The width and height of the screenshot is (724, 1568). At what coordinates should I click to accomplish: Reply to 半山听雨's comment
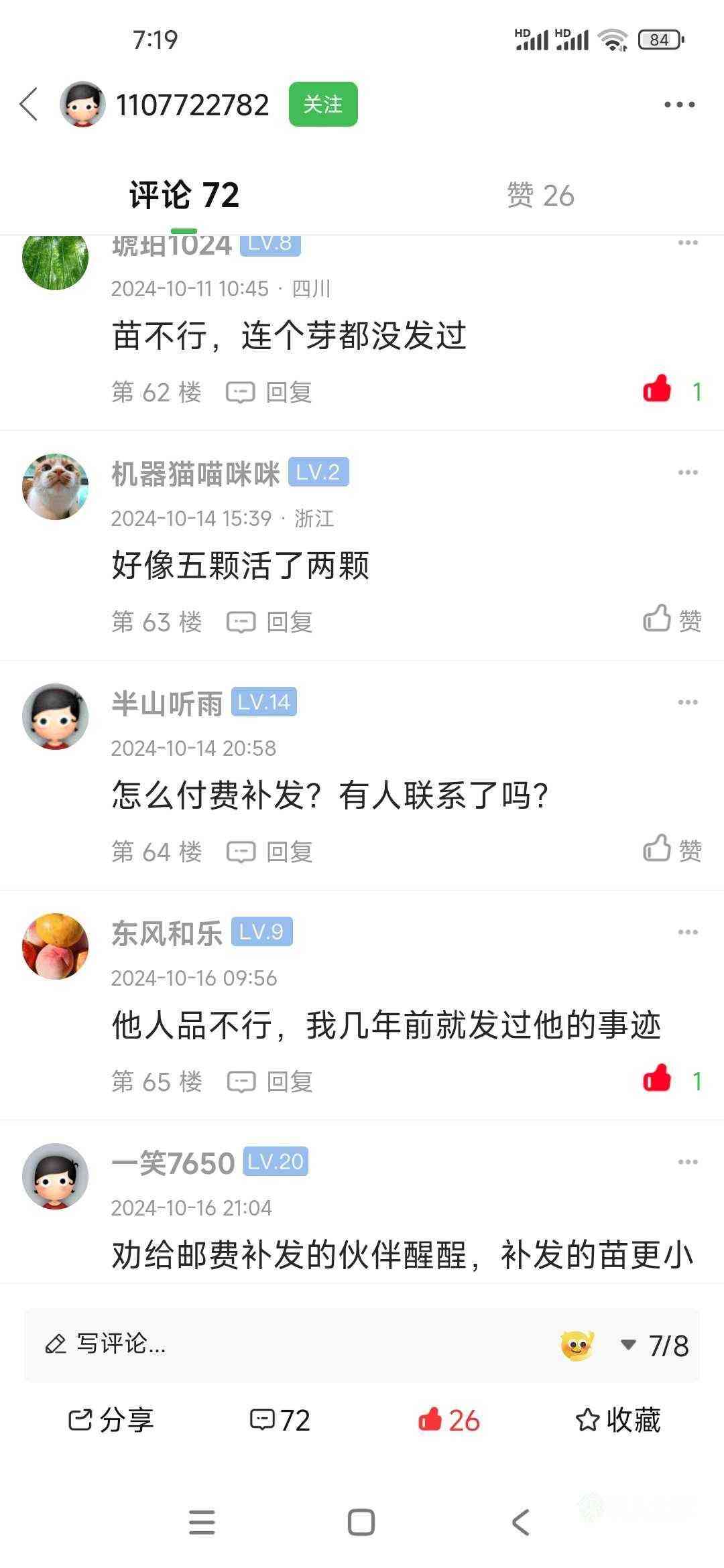pyautogui.click(x=269, y=852)
